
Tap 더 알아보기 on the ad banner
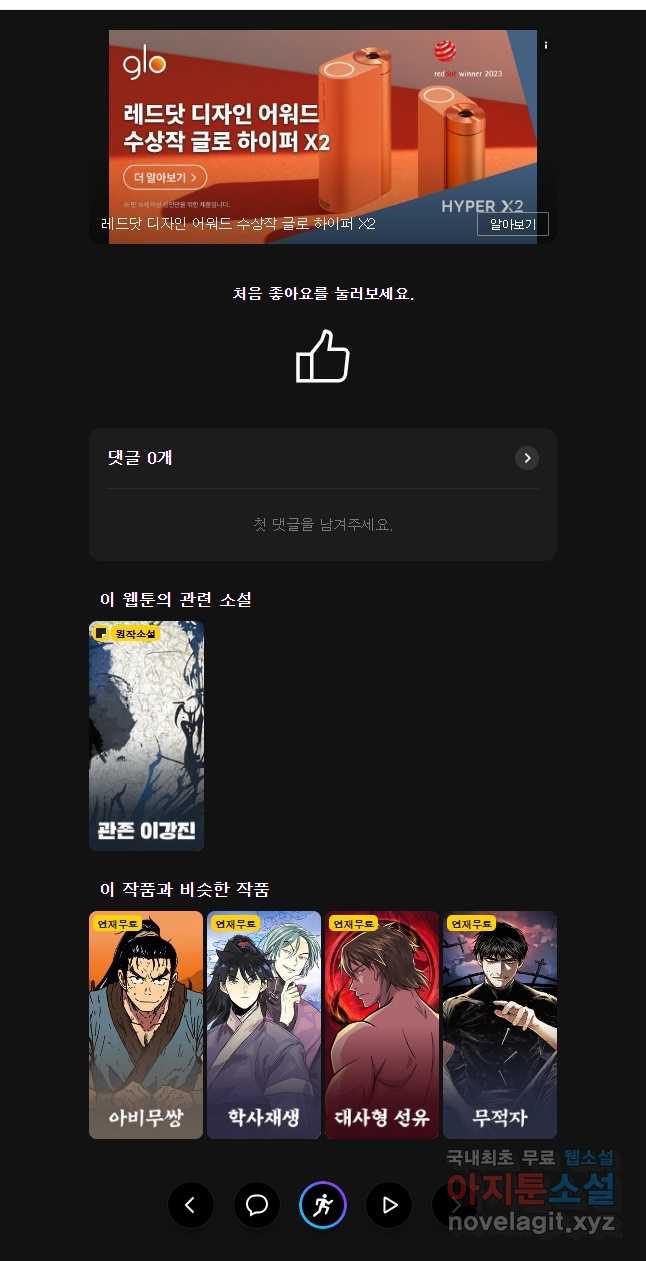[165, 178]
